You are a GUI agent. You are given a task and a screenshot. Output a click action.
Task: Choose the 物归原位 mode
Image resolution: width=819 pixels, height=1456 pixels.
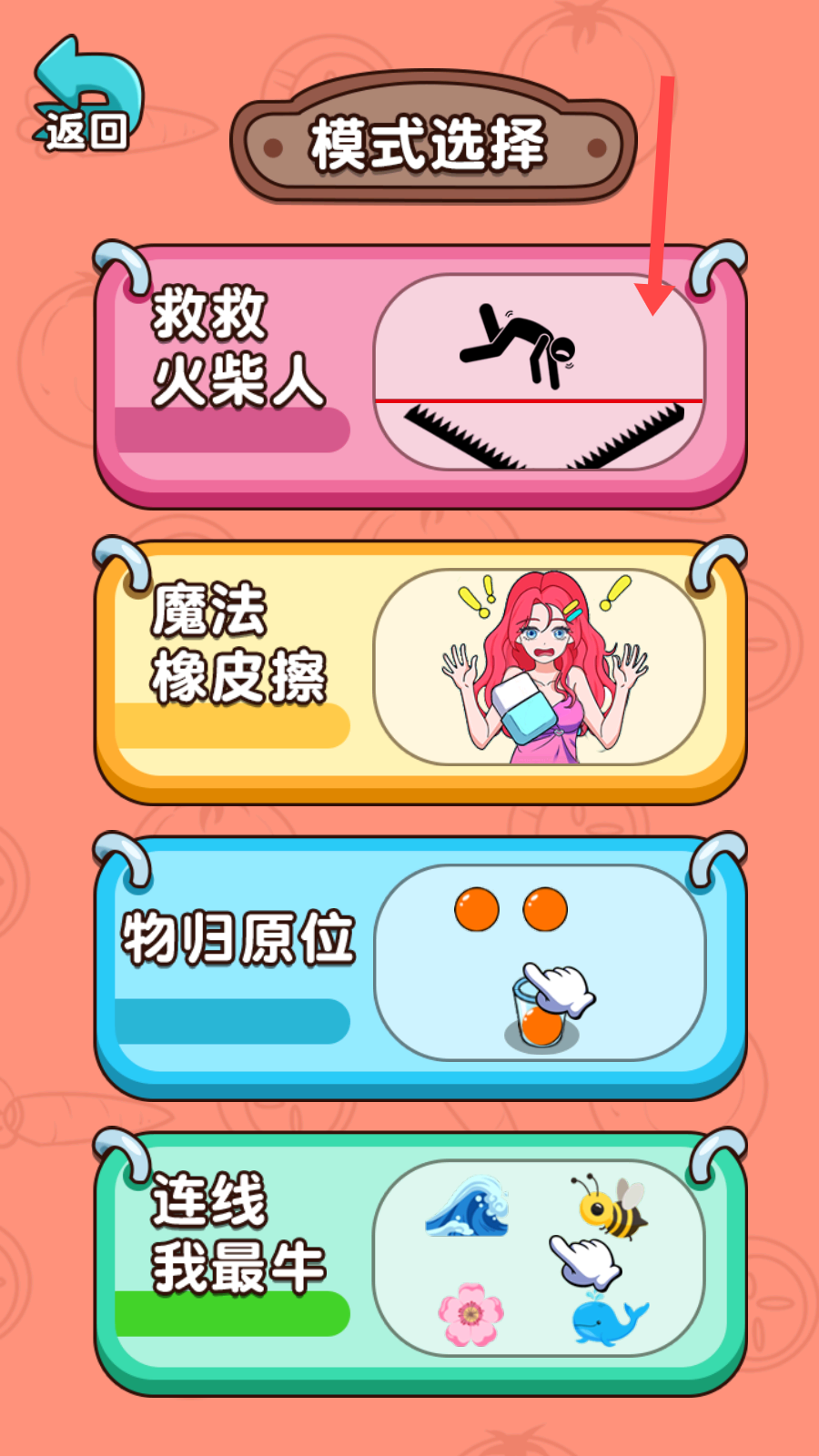[x=420, y=966]
